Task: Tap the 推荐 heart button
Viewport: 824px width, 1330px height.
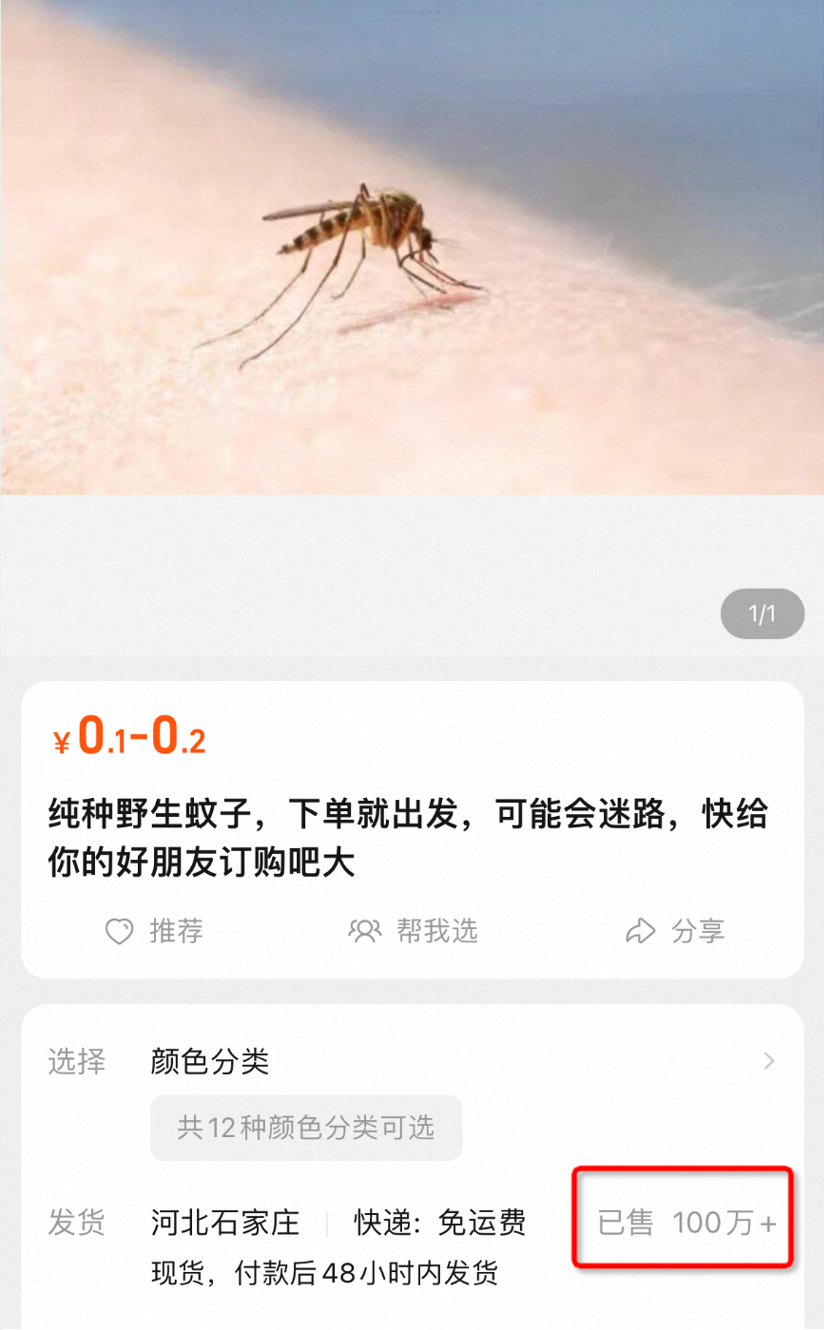Action: click(x=154, y=932)
